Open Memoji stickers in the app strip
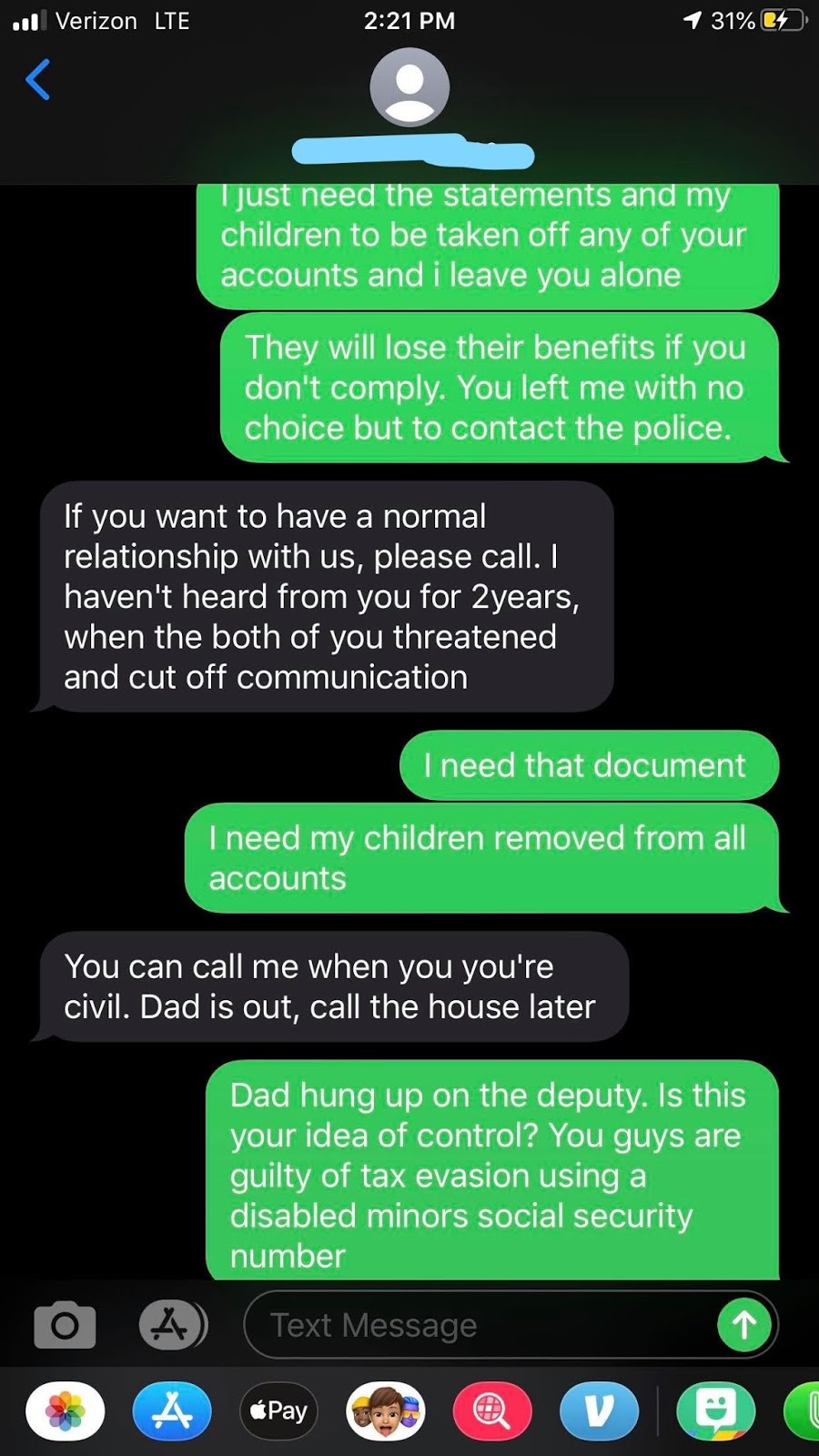 386,1411
